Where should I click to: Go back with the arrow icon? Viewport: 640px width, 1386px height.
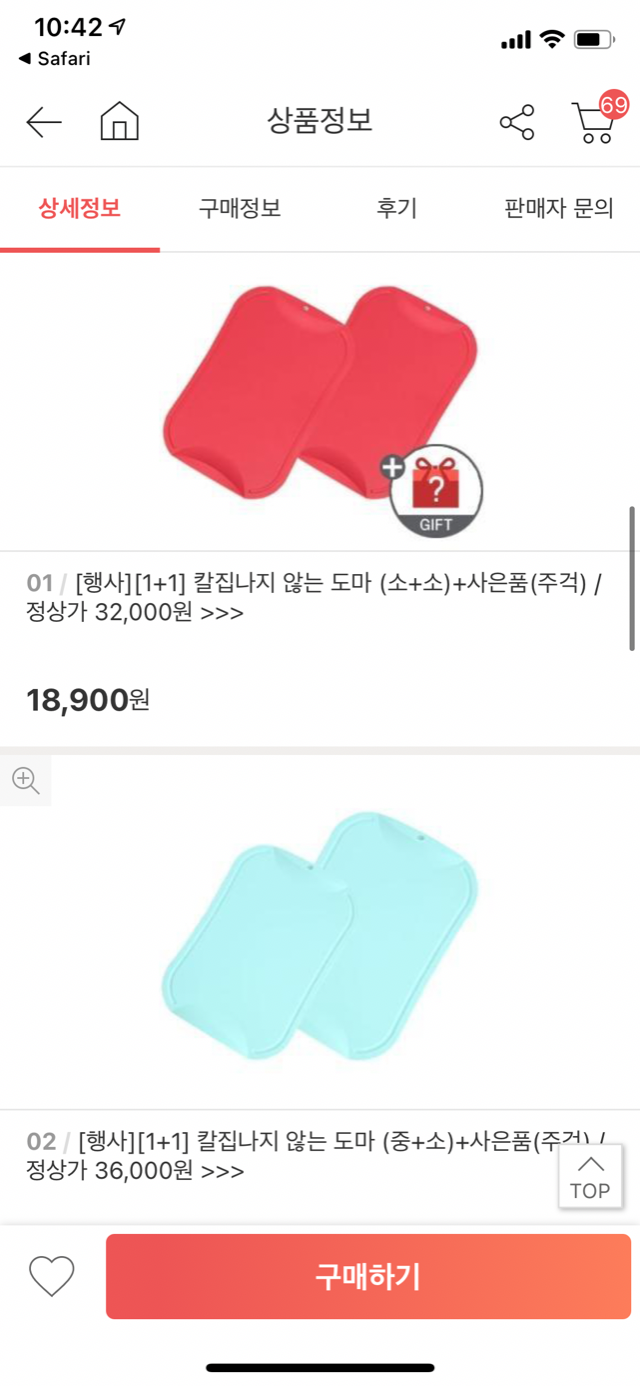pyautogui.click(x=44, y=123)
